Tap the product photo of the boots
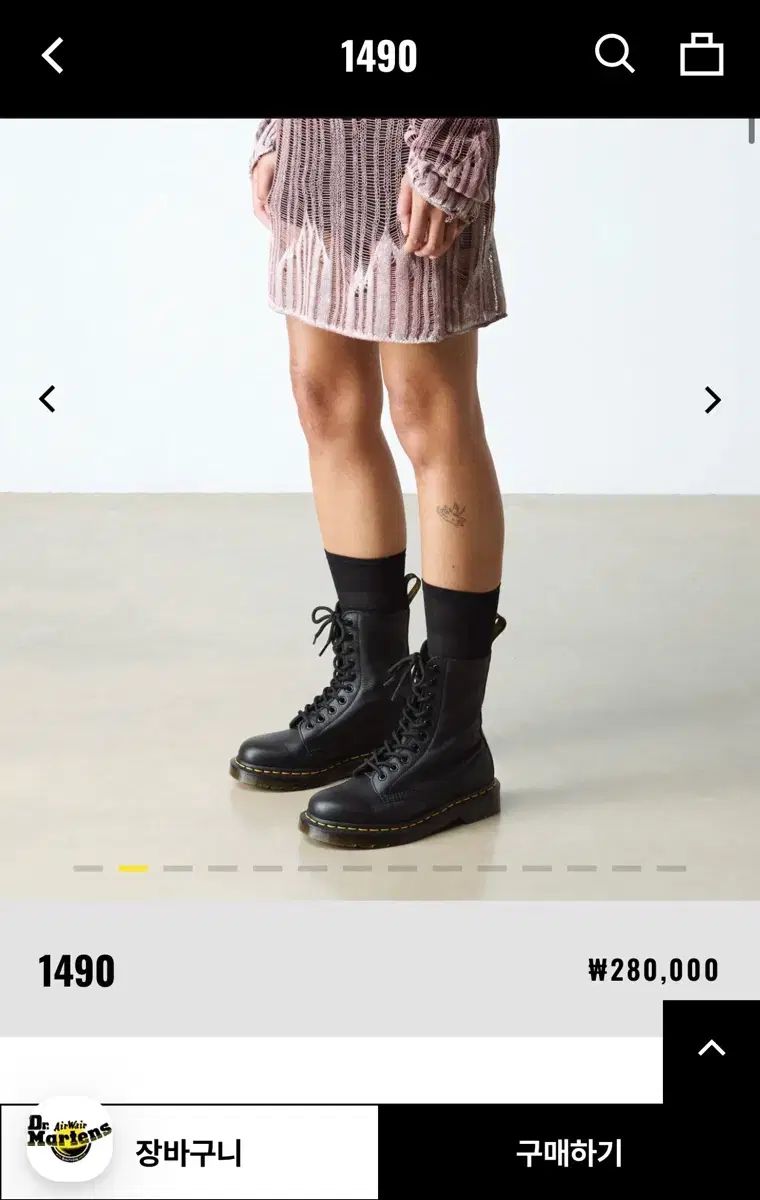 pyautogui.click(x=380, y=700)
